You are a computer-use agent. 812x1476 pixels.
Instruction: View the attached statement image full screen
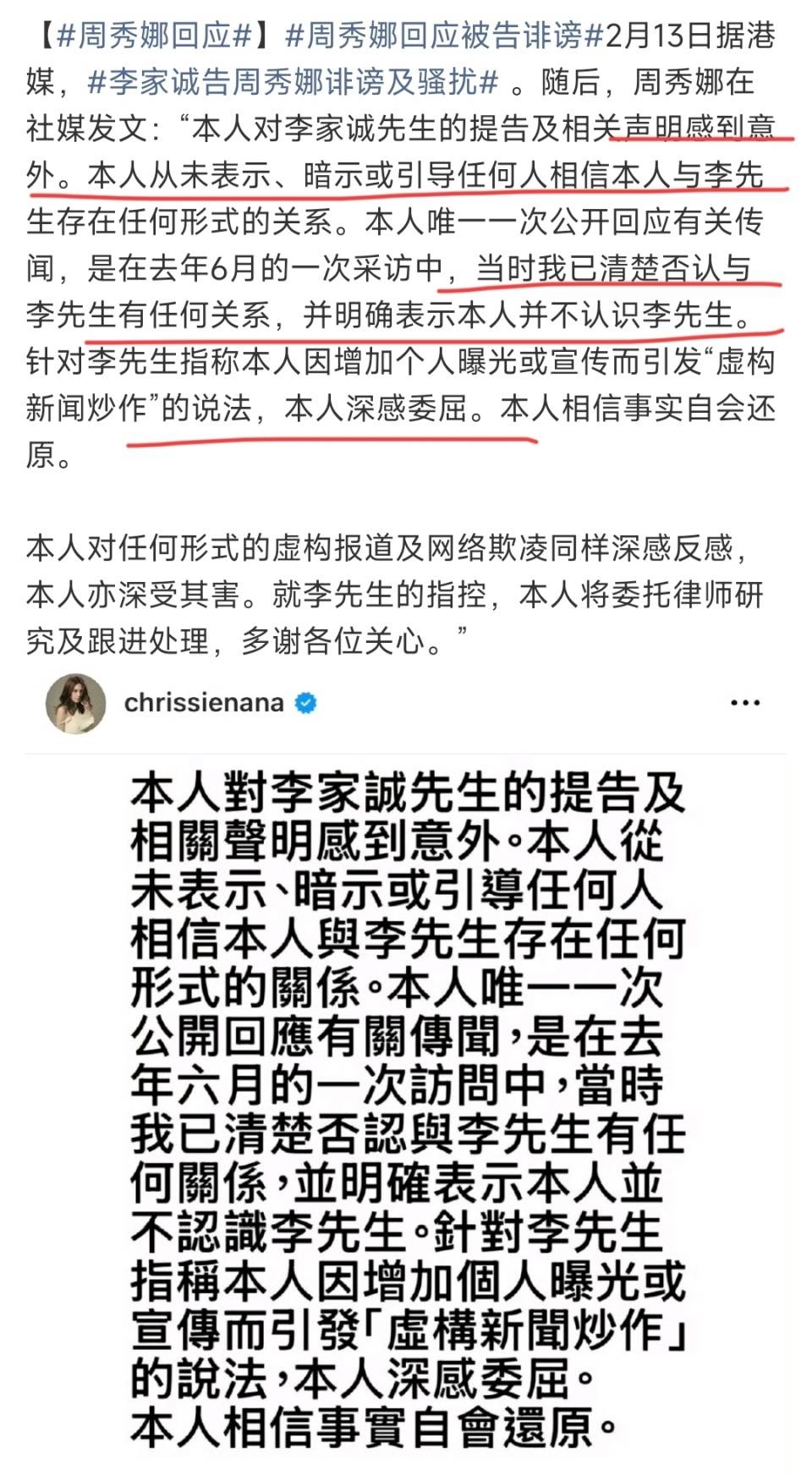(x=406, y=1108)
